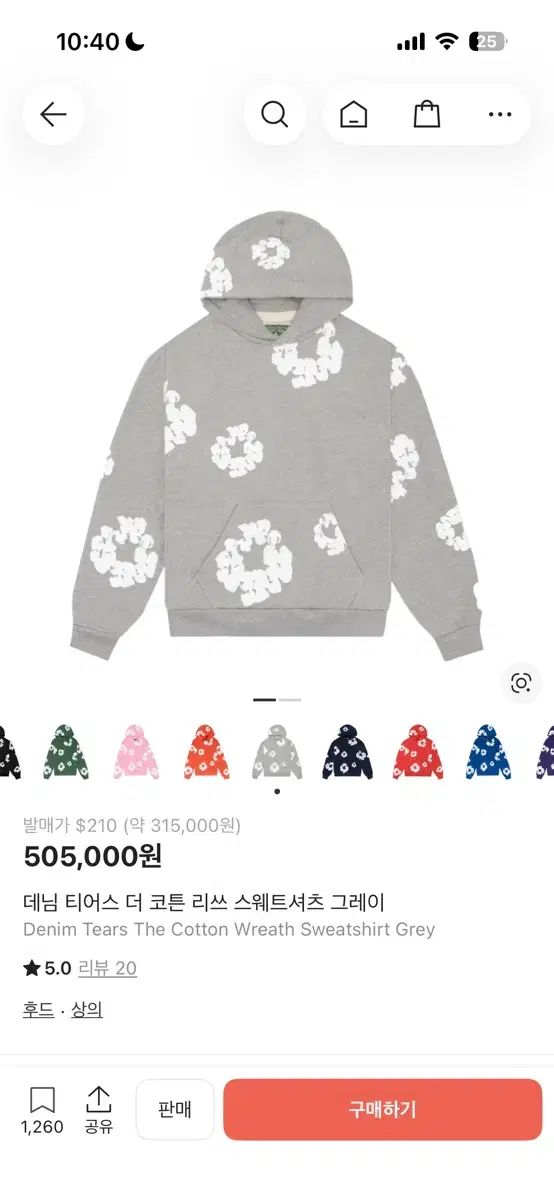Select the orange hoodie color variant
This screenshot has width=554, height=1200.
tap(207, 751)
